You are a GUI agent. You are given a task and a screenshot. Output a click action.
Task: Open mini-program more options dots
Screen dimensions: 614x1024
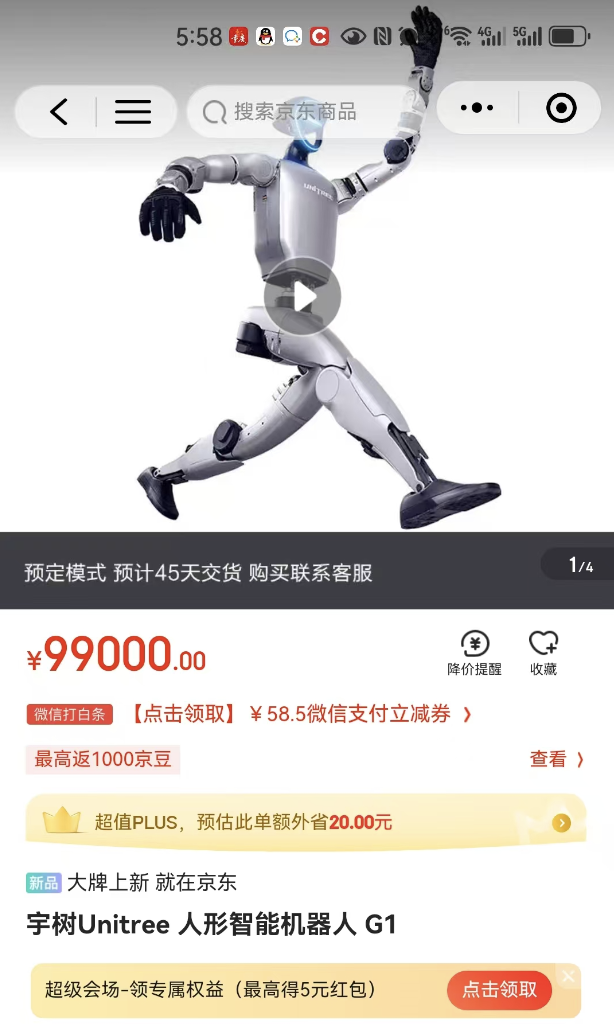[477, 109]
